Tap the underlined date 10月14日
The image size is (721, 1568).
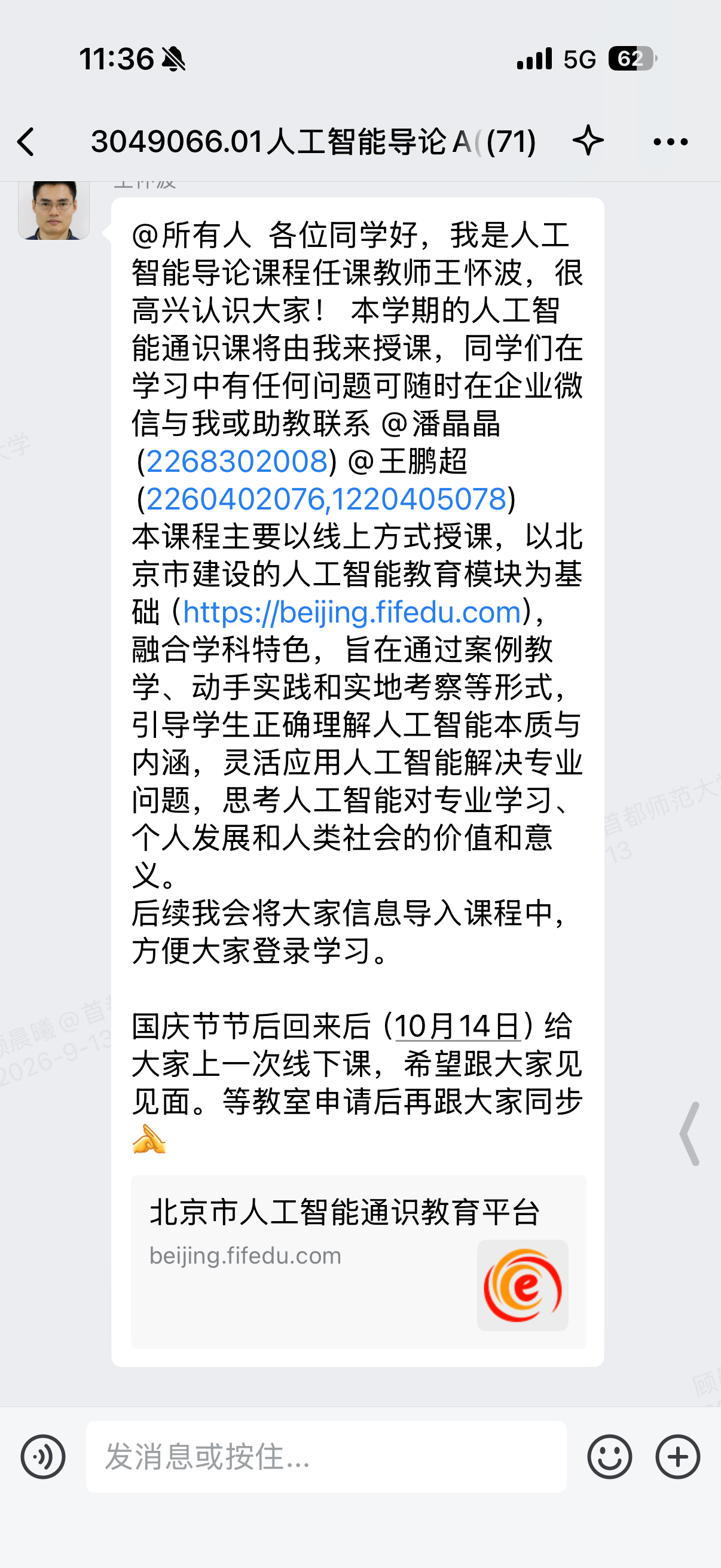click(x=457, y=1027)
